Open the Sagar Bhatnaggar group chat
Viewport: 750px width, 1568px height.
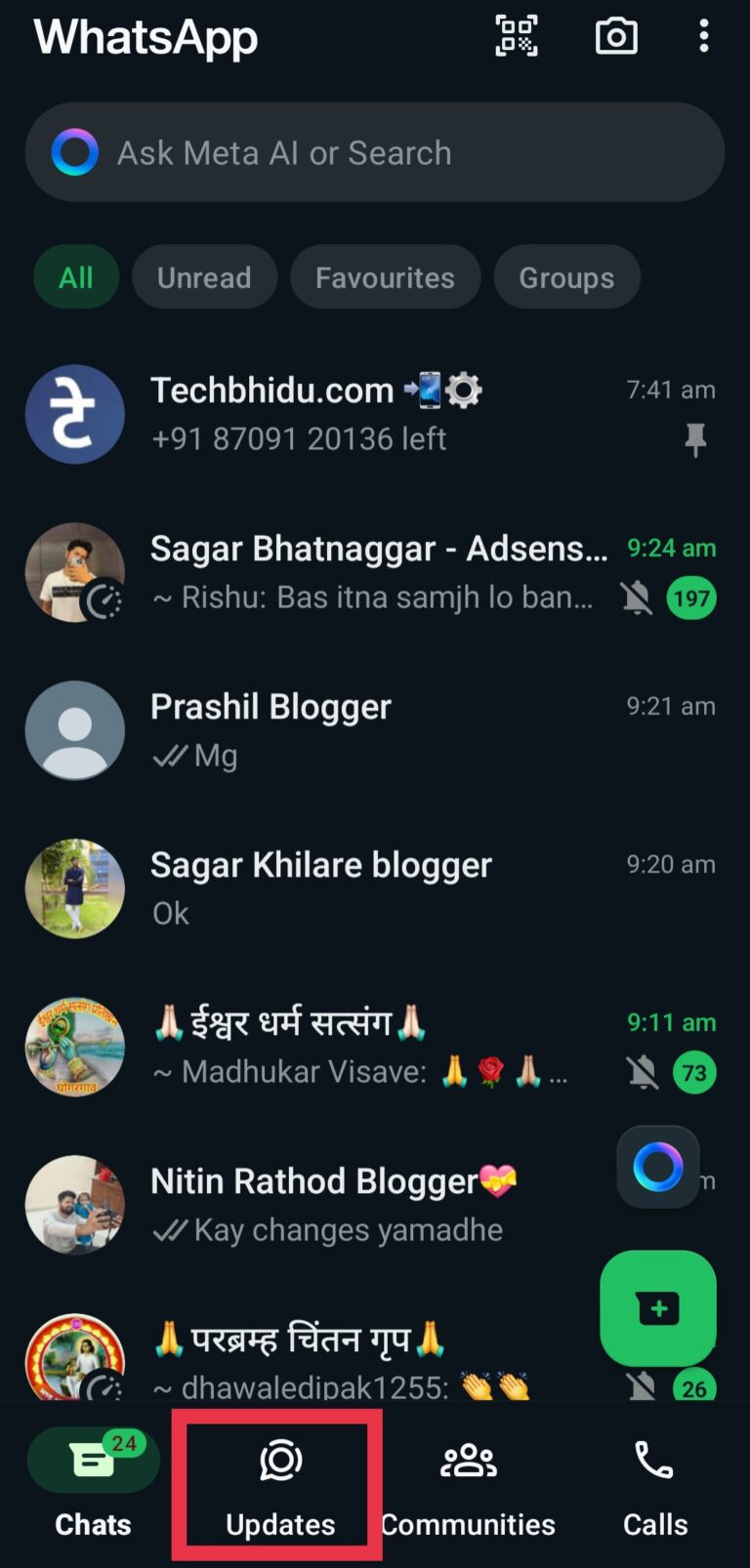(x=375, y=572)
